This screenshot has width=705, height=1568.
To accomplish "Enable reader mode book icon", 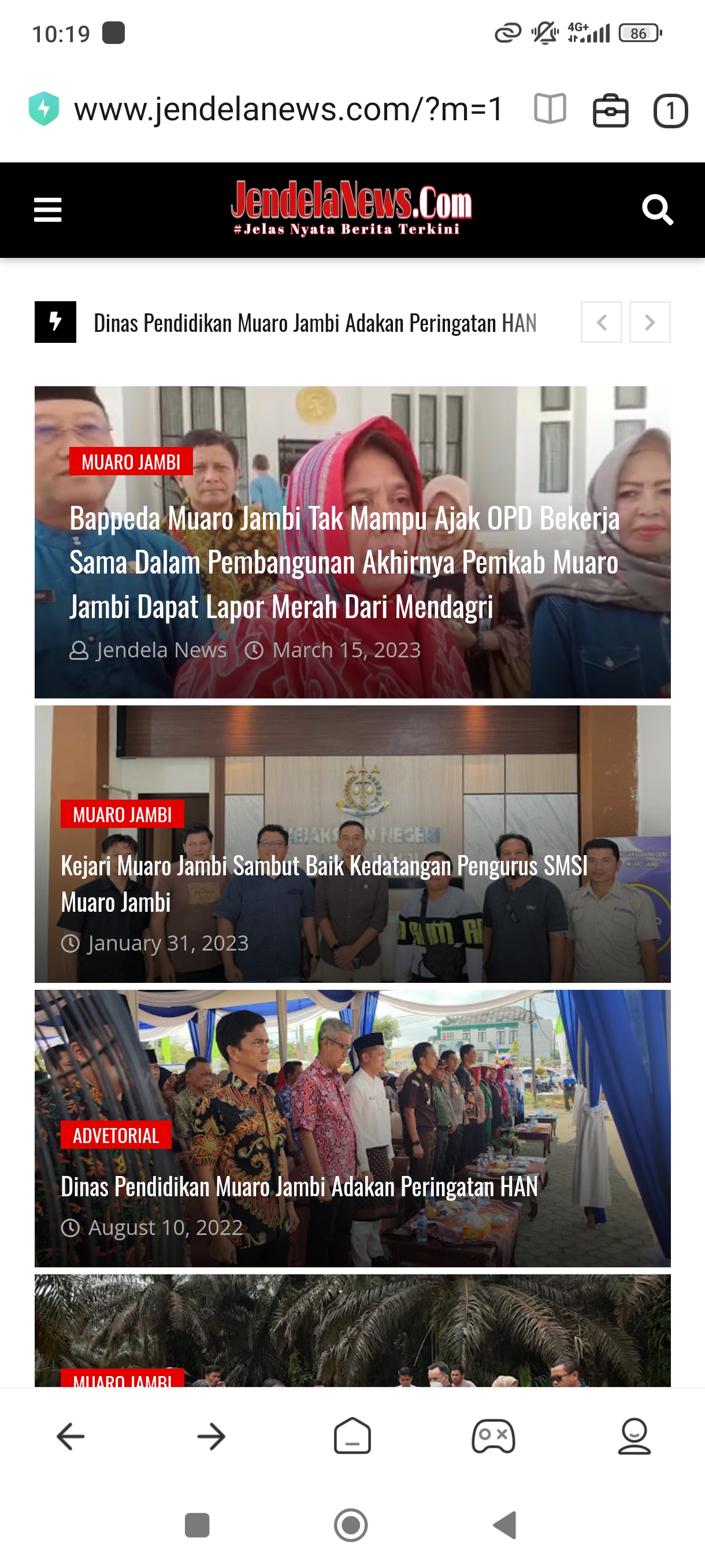I will [x=550, y=110].
